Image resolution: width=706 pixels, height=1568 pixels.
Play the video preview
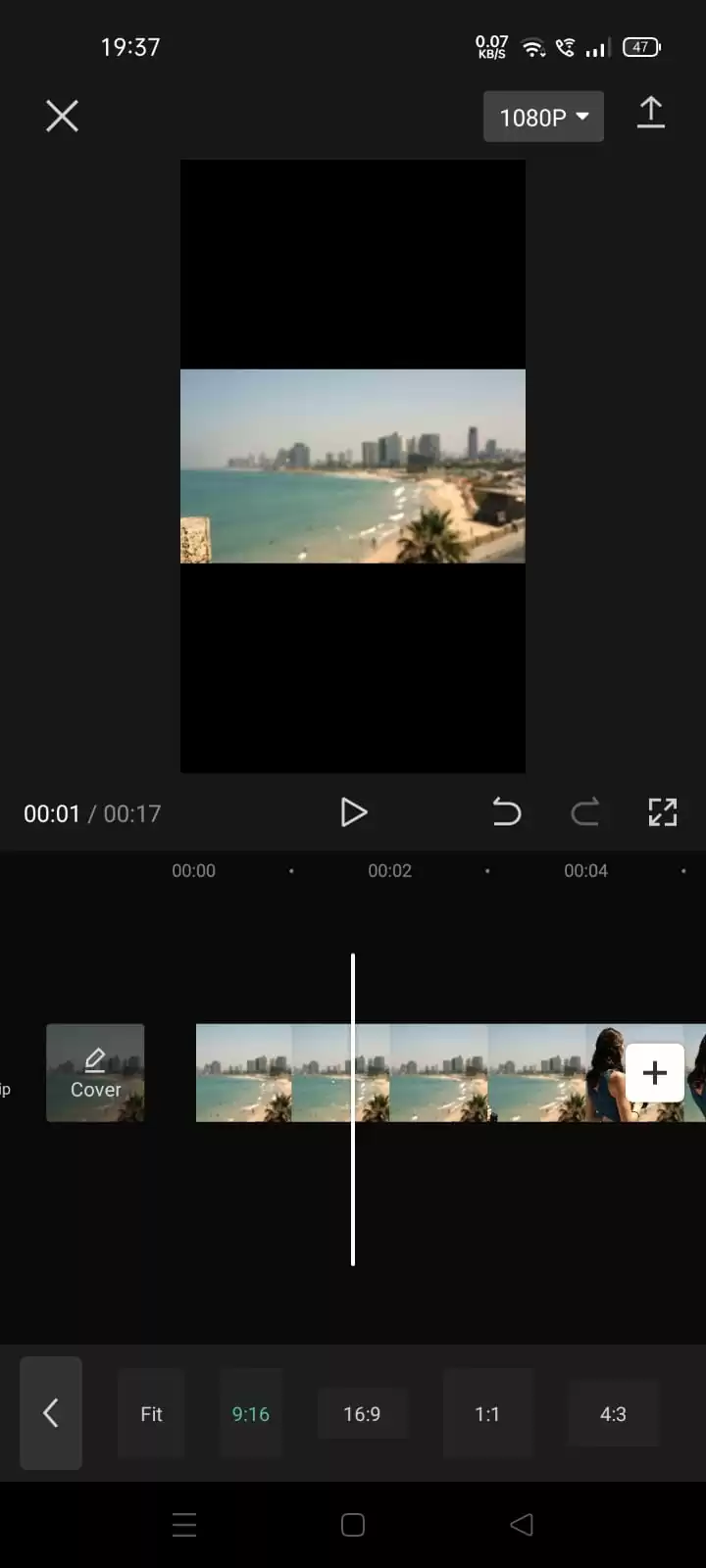click(353, 812)
